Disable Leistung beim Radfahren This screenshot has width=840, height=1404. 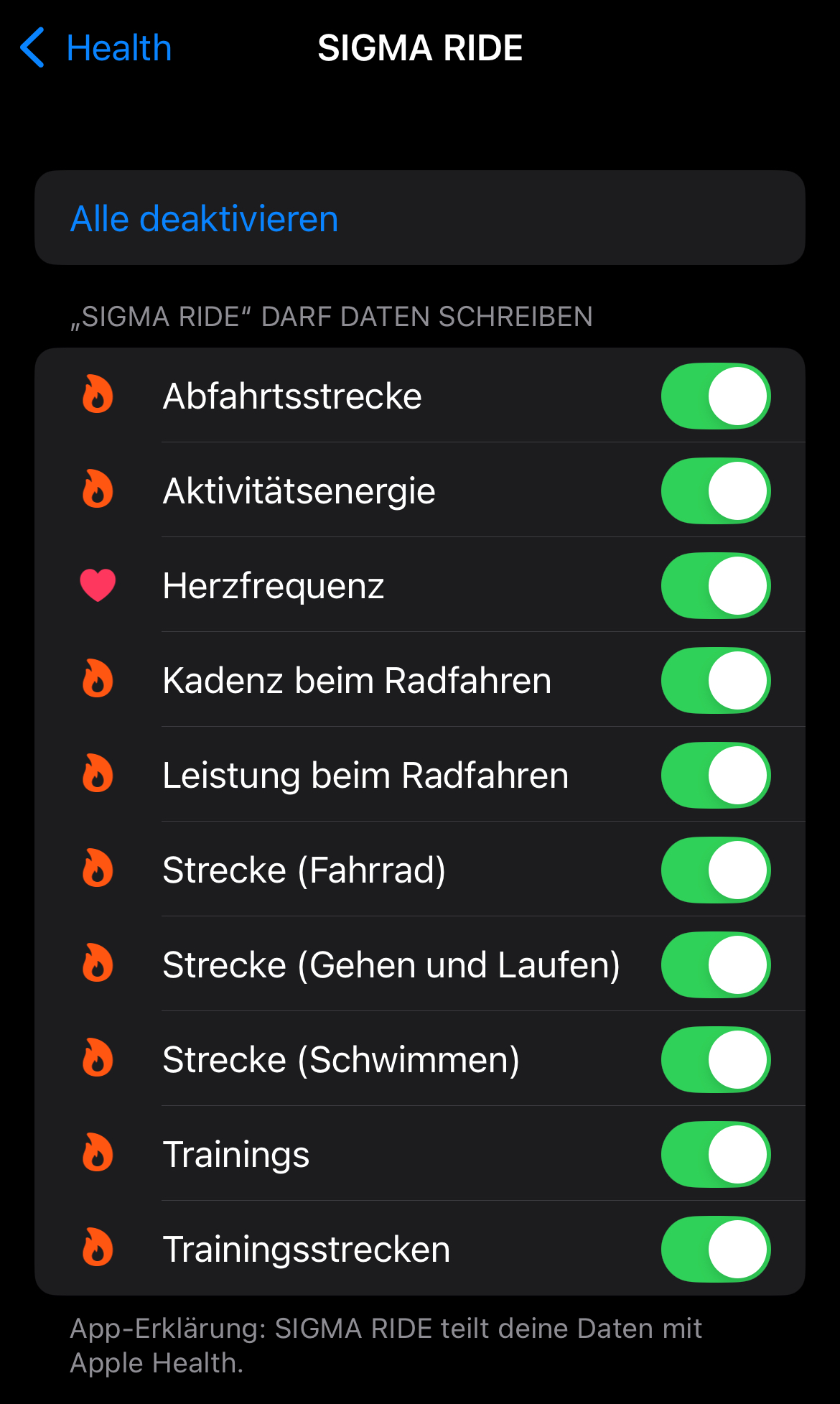point(715,776)
